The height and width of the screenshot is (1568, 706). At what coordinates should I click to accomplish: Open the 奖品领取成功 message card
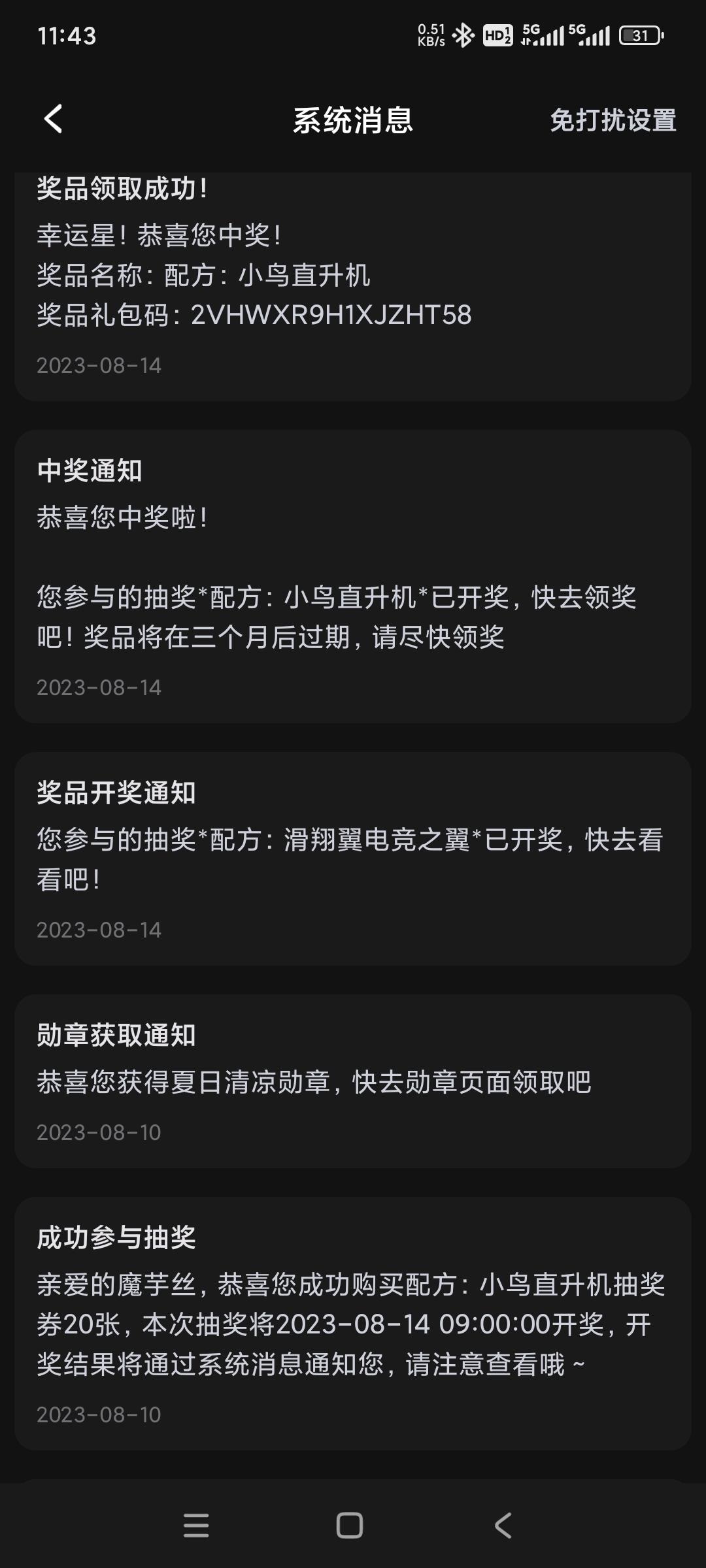(353, 281)
